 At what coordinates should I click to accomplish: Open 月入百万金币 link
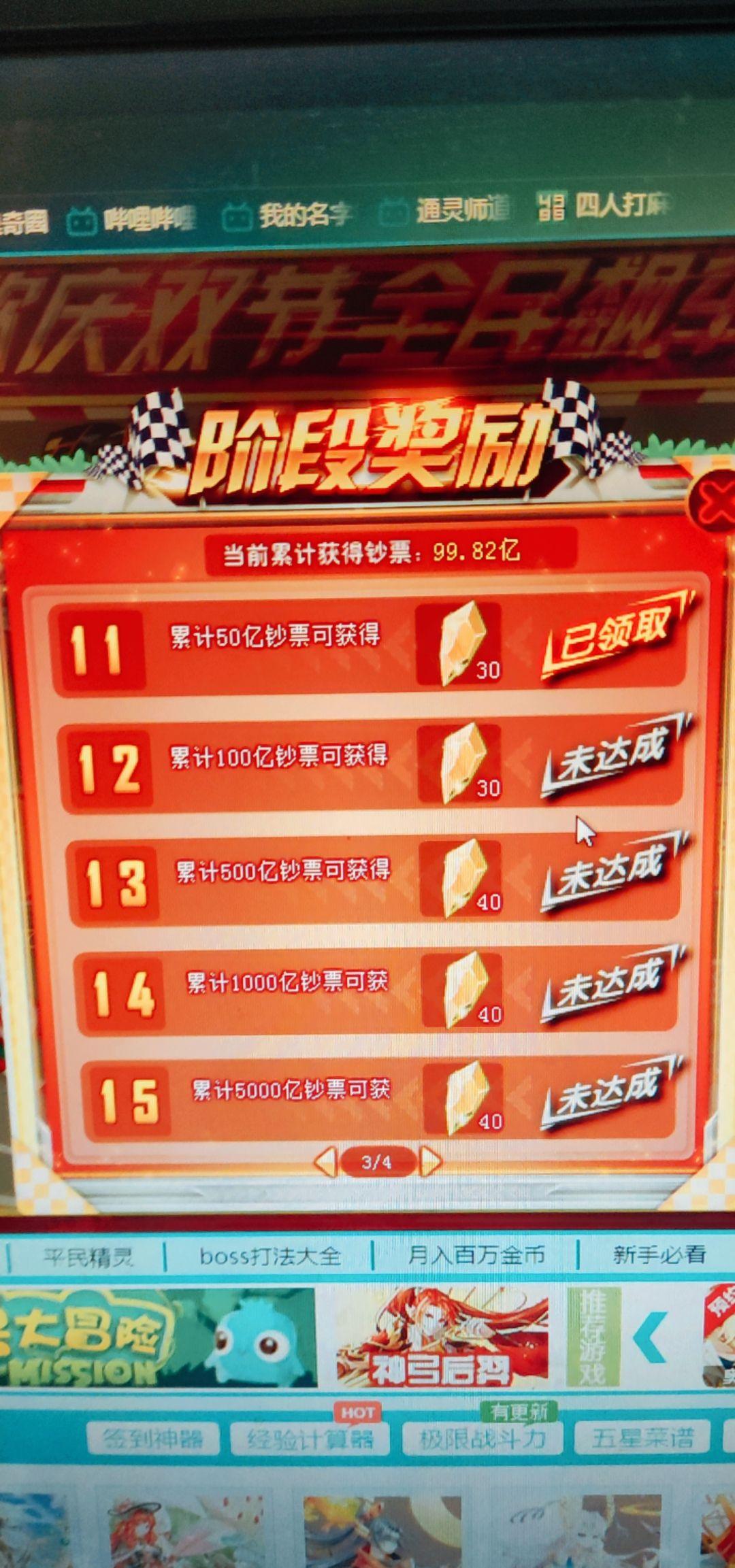click(476, 1254)
